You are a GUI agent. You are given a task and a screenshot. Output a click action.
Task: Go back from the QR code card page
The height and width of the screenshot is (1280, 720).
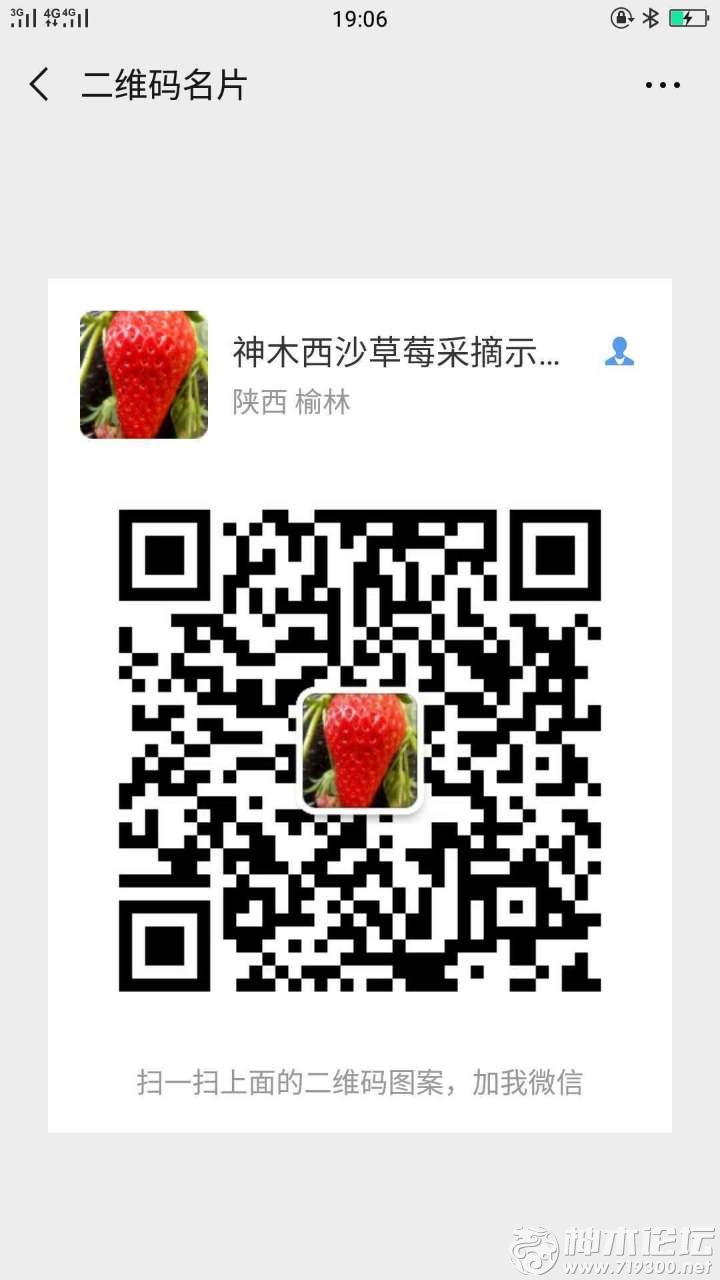coord(39,85)
